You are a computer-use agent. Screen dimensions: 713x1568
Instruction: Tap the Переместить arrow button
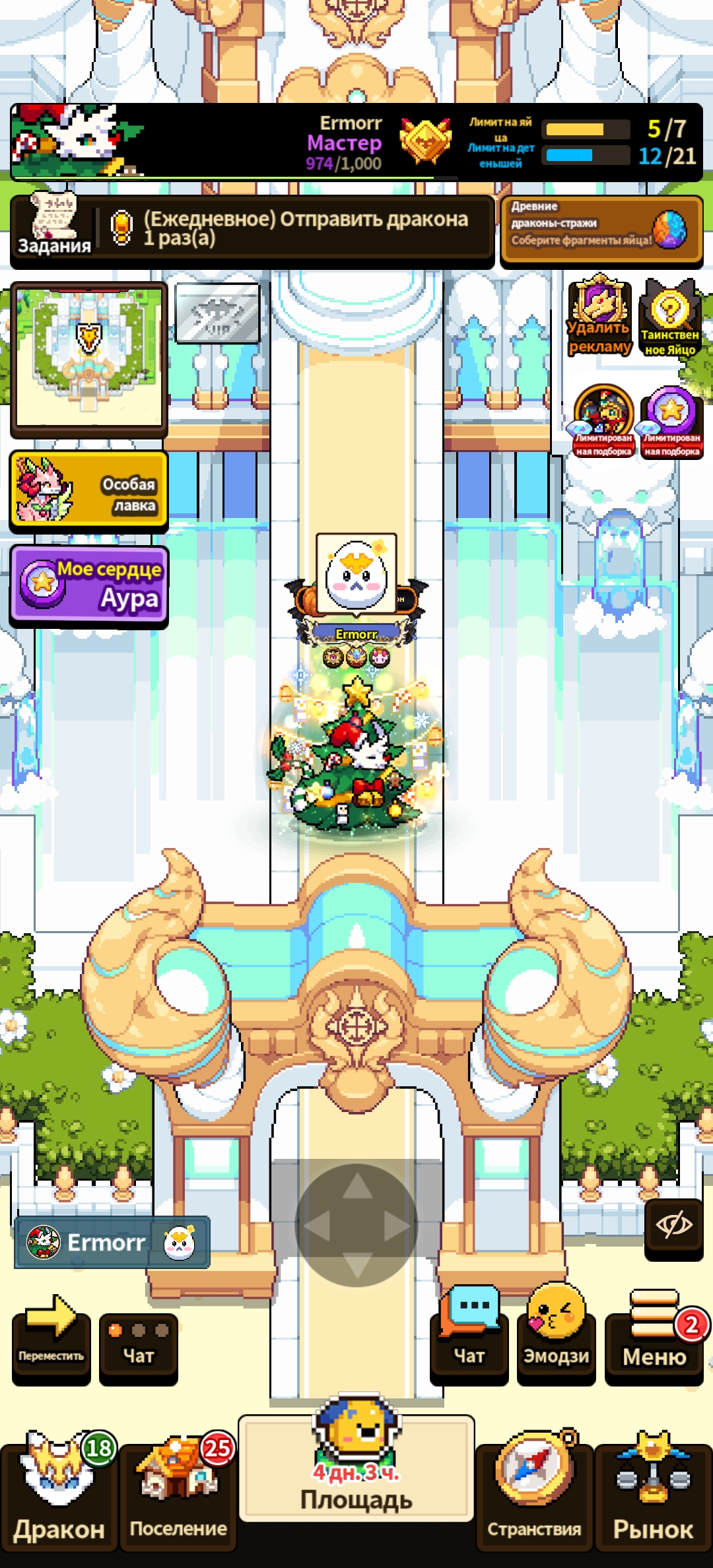51,1341
